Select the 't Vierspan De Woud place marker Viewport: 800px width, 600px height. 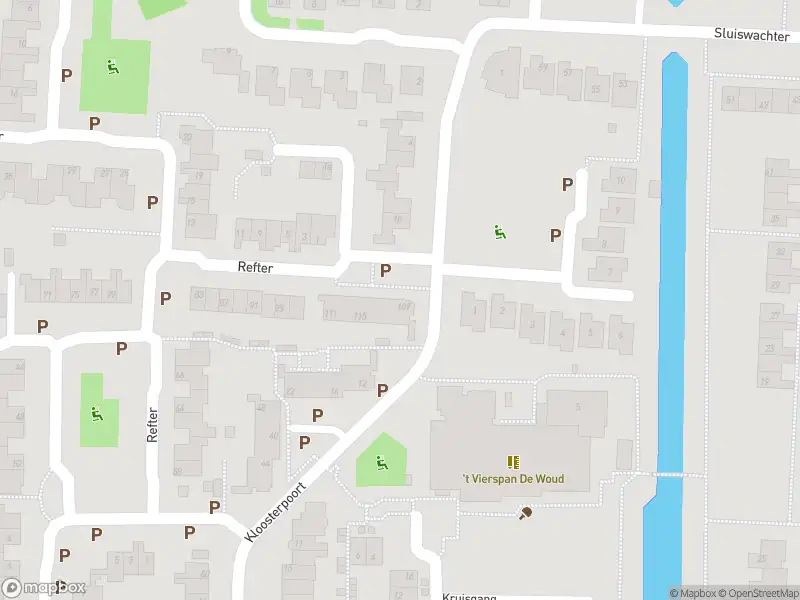coord(513,462)
